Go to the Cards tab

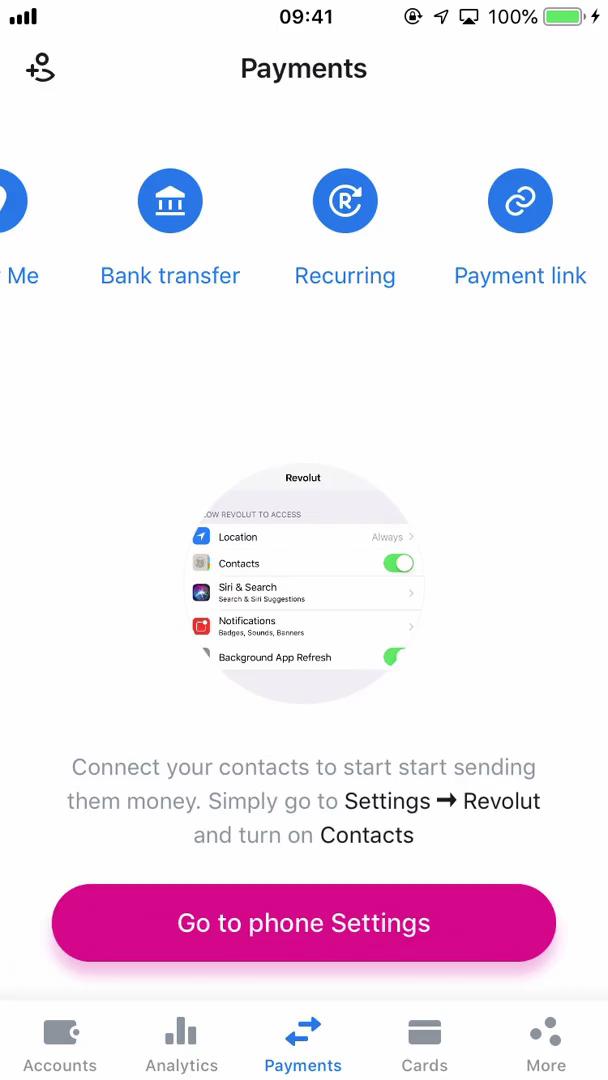click(424, 1043)
